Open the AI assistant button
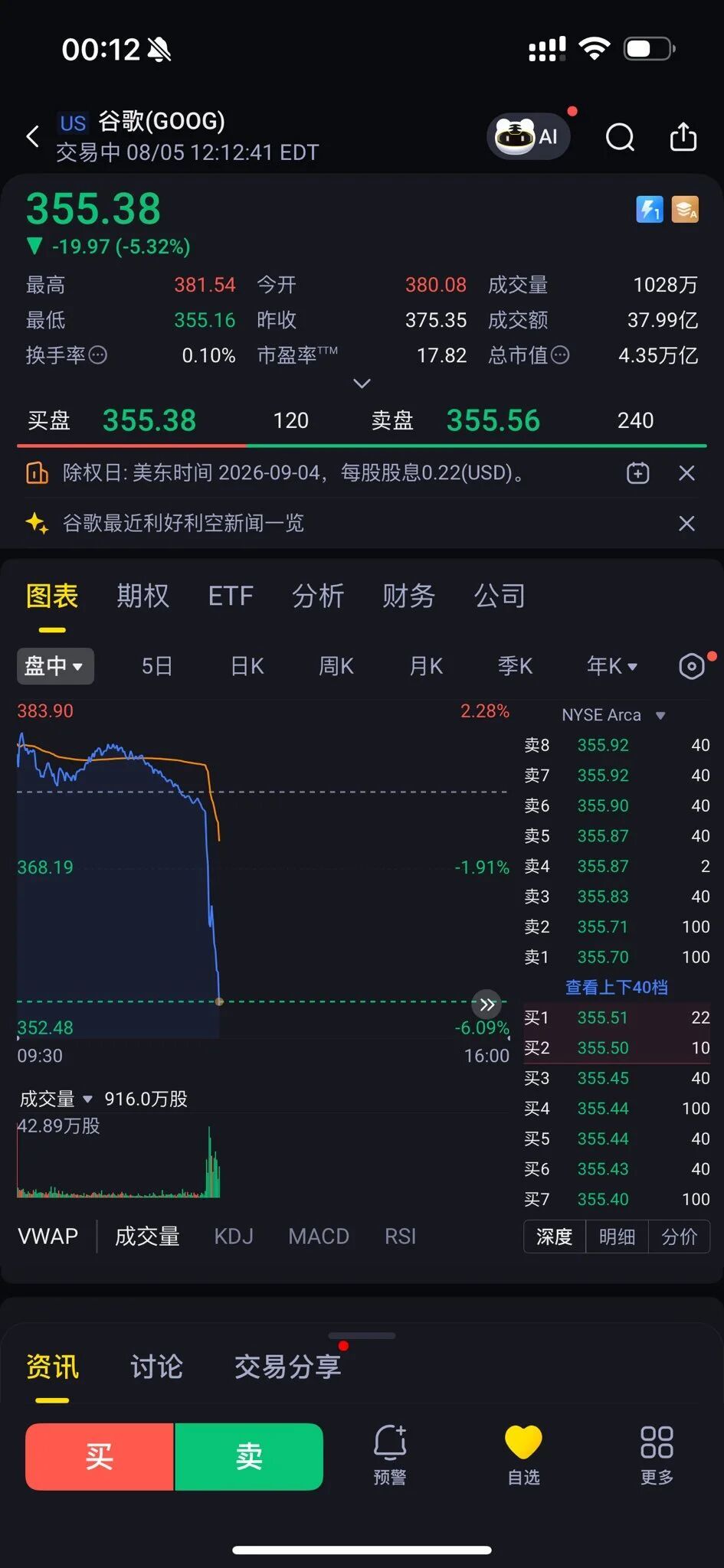Viewport: 724px width, 1568px height. click(528, 136)
